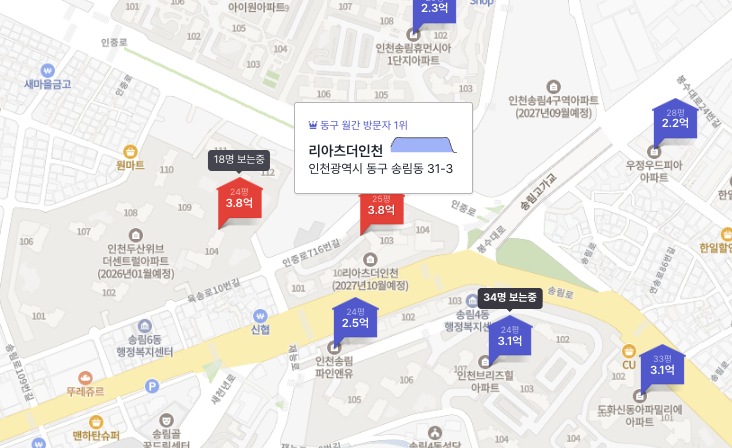Select the 28평 2.2억 marker at 우정우드피아아파트
The width and height of the screenshot is (732, 448).
pos(675,122)
